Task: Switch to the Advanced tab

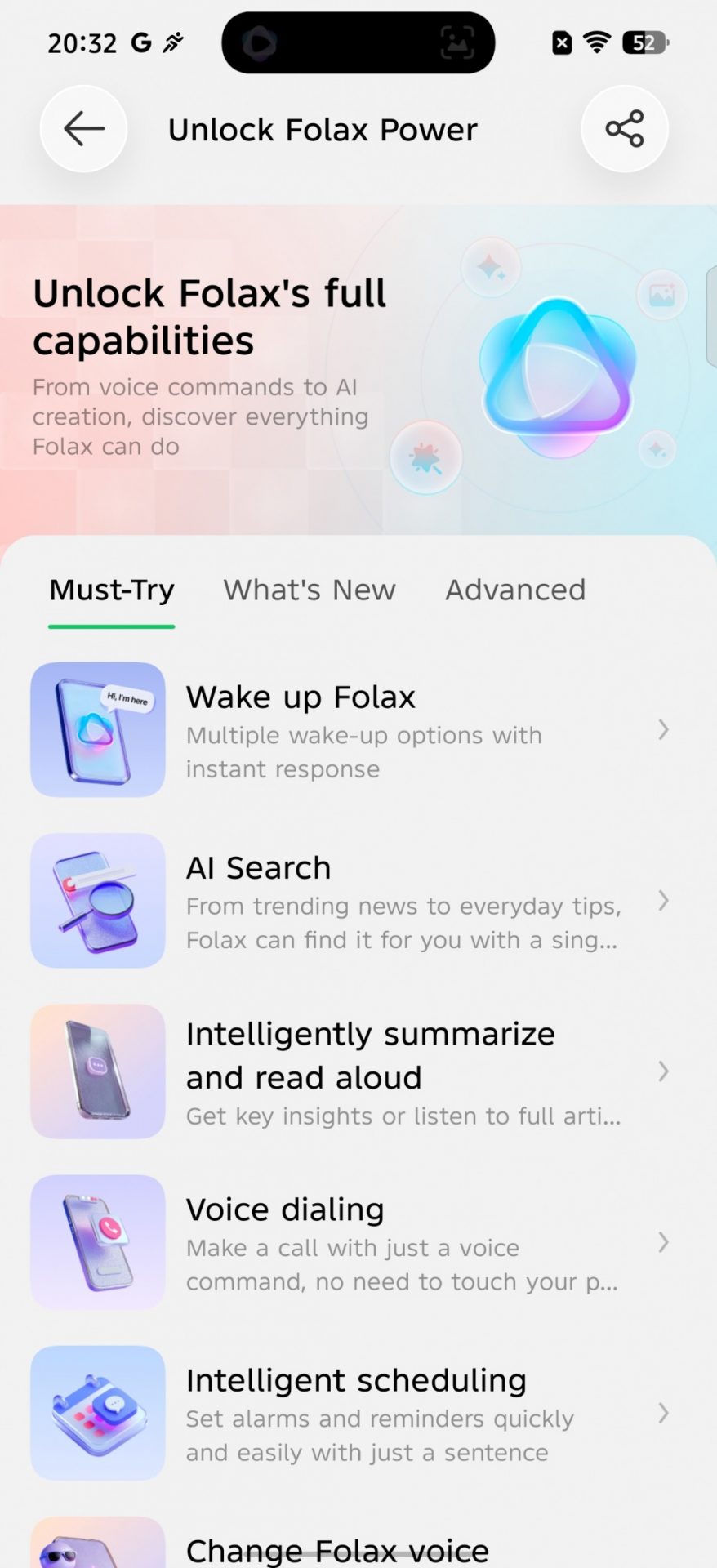Action: pos(515,590)
